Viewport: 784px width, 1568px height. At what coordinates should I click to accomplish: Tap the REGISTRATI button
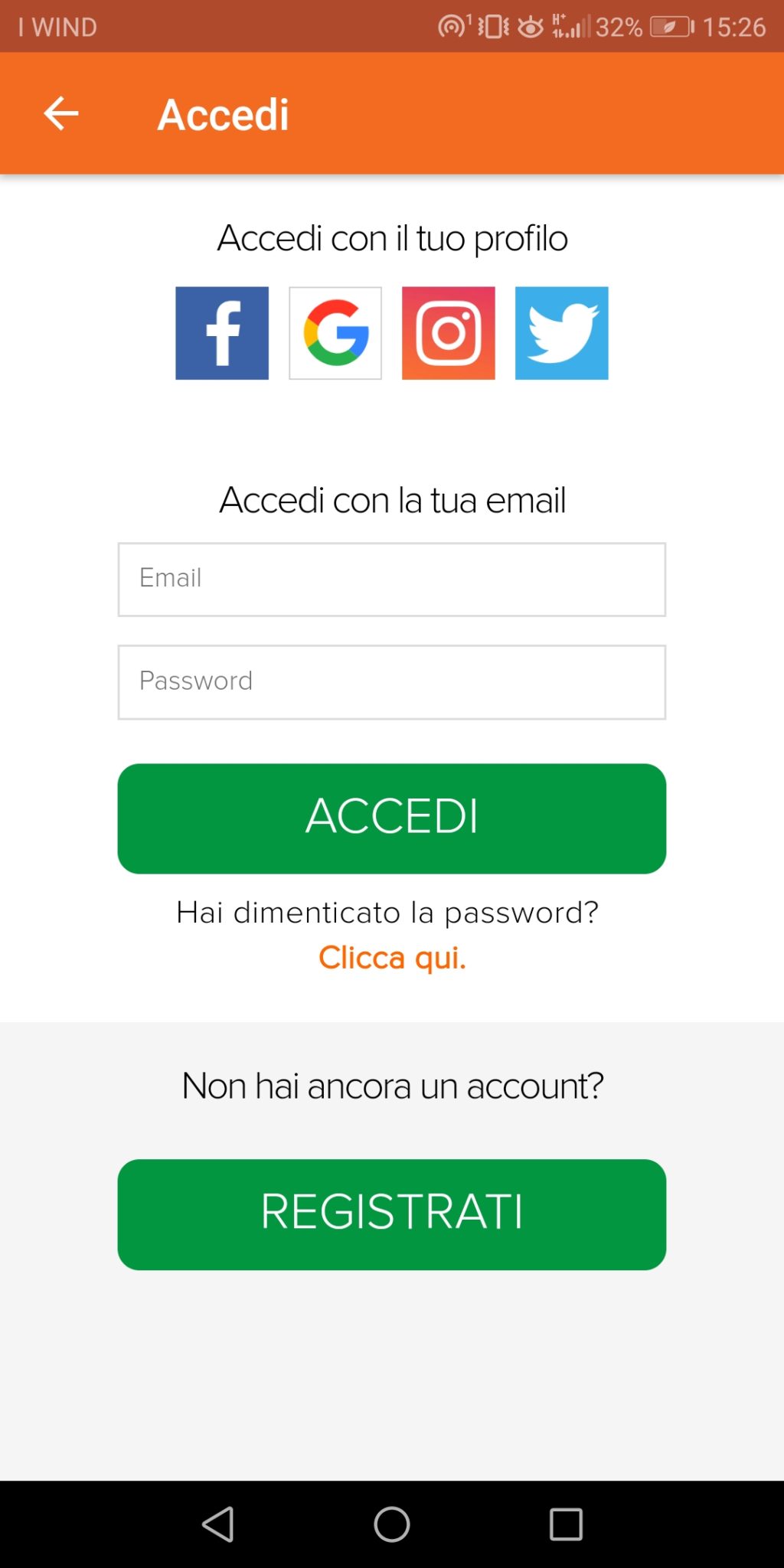point(392,1214)
